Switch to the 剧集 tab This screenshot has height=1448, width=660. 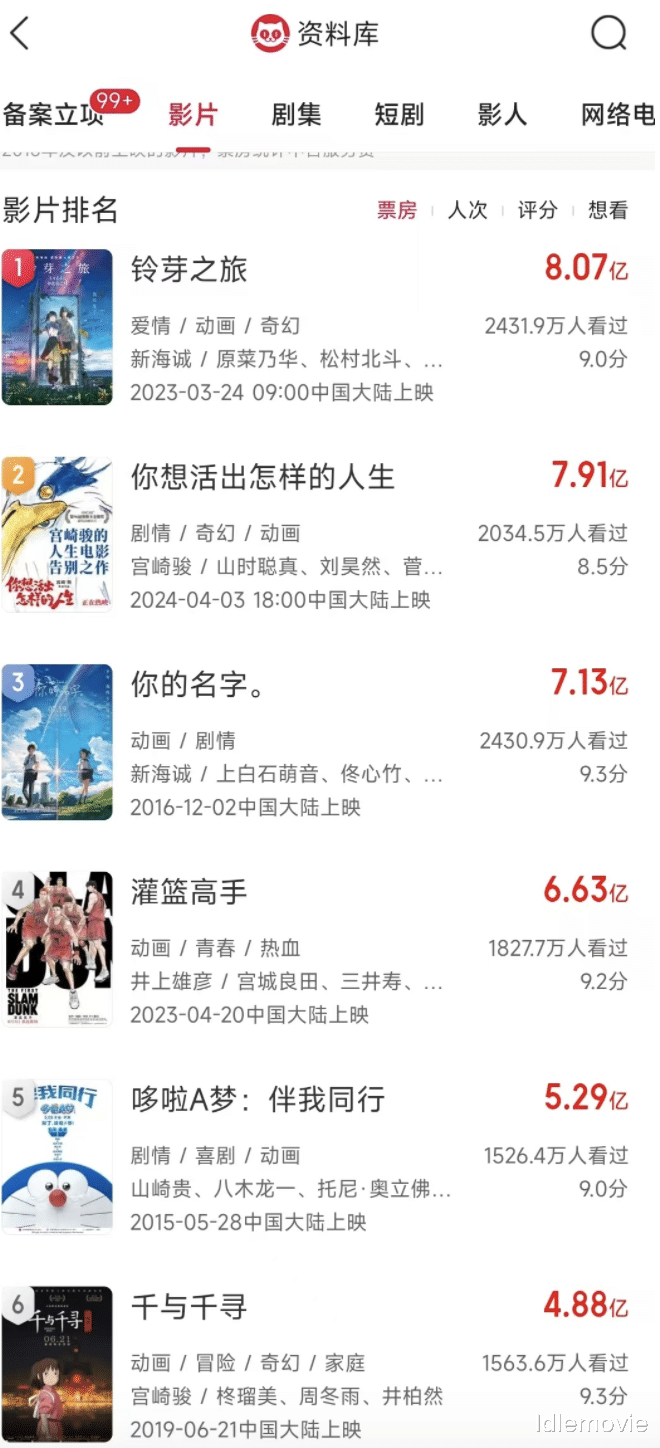tap(296, 114)
